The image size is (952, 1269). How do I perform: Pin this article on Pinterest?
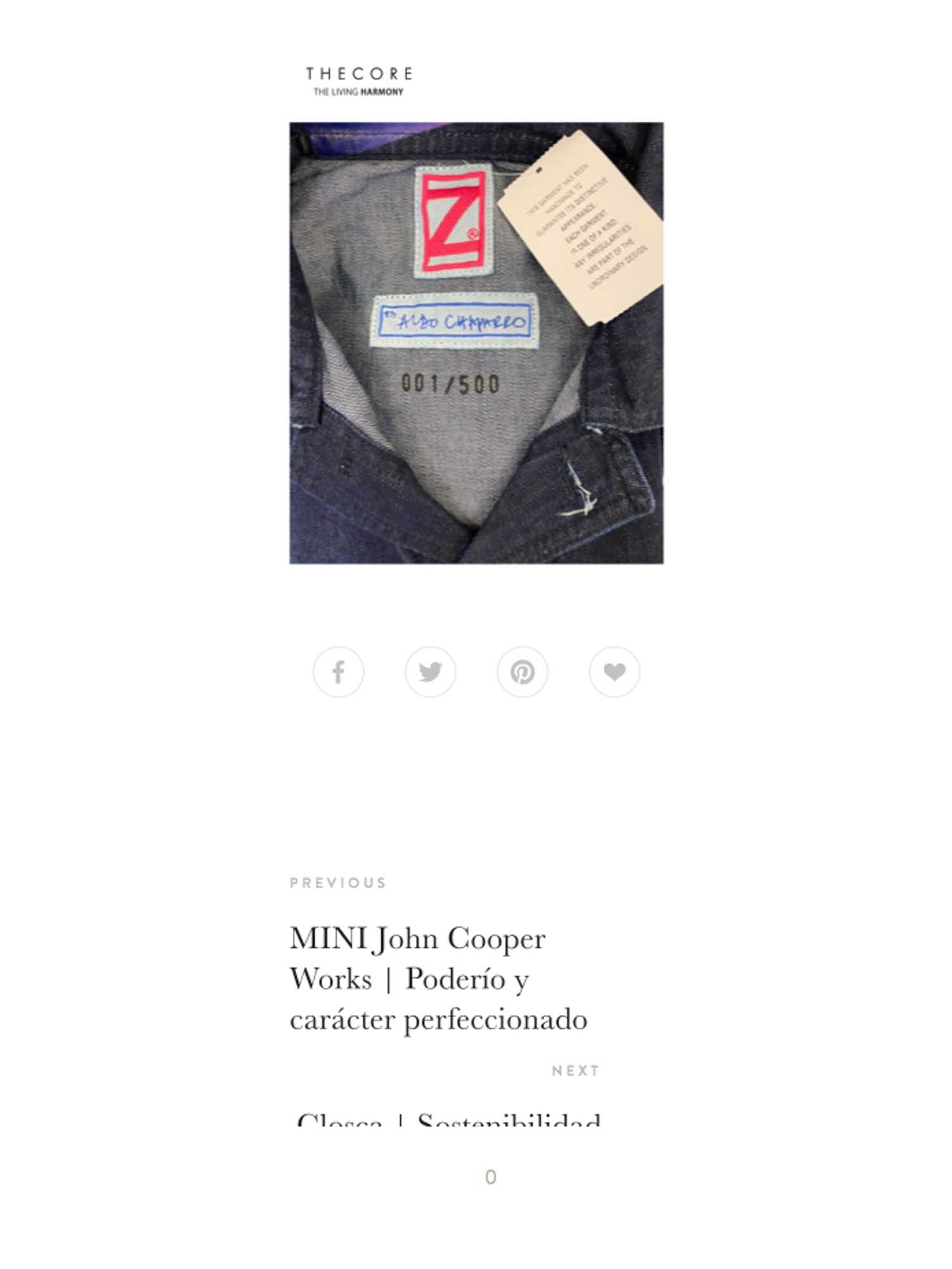coord(522,672)
